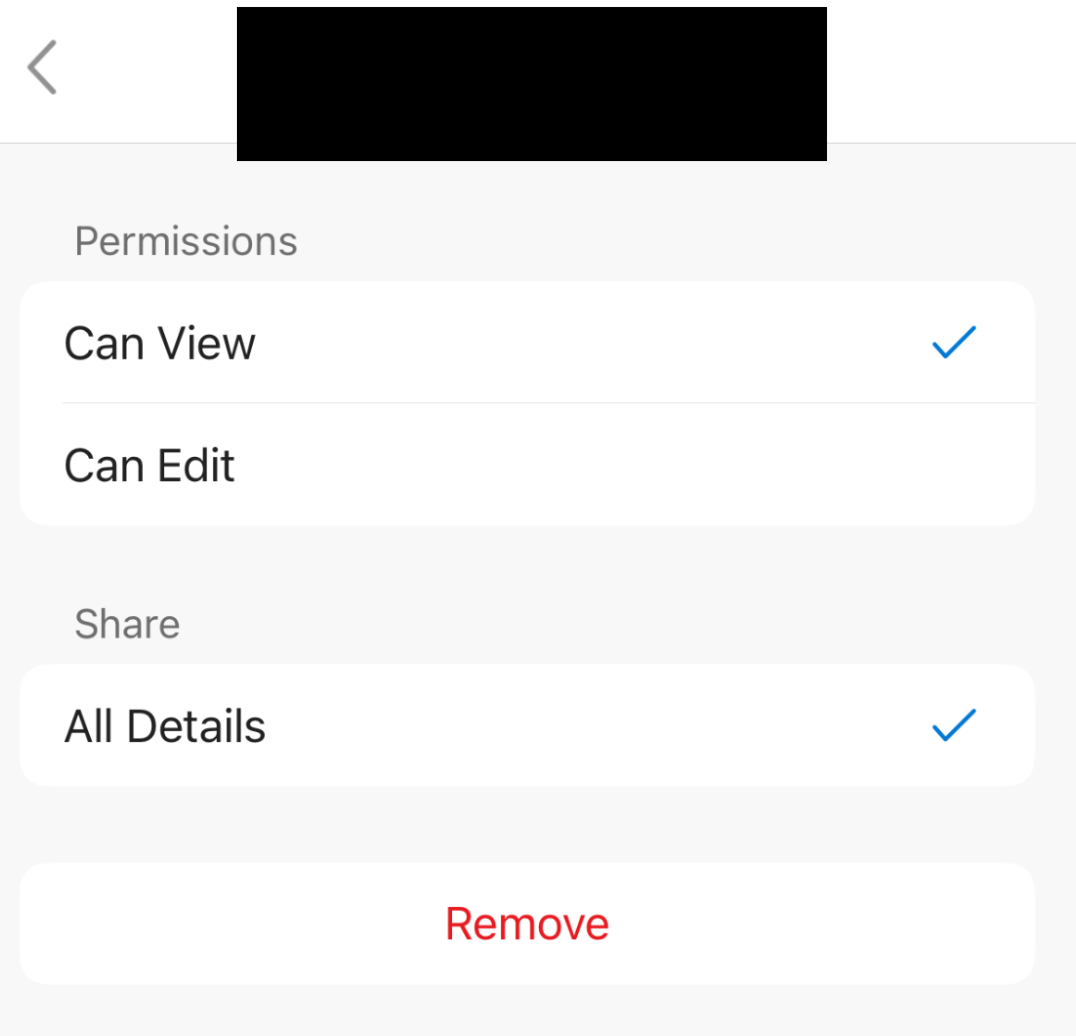
Task: Go back using the top-left arrow
Action: 42,68
